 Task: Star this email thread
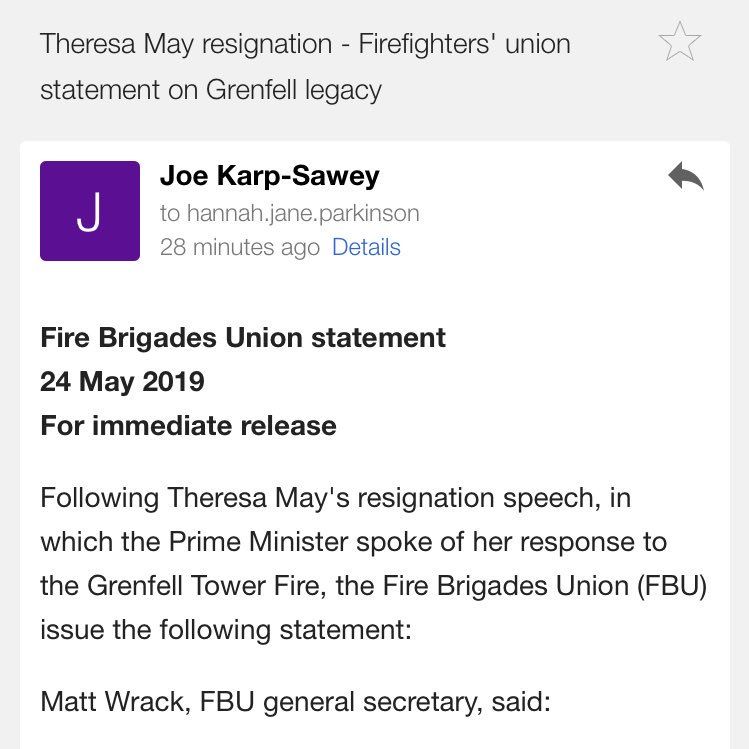680,44
